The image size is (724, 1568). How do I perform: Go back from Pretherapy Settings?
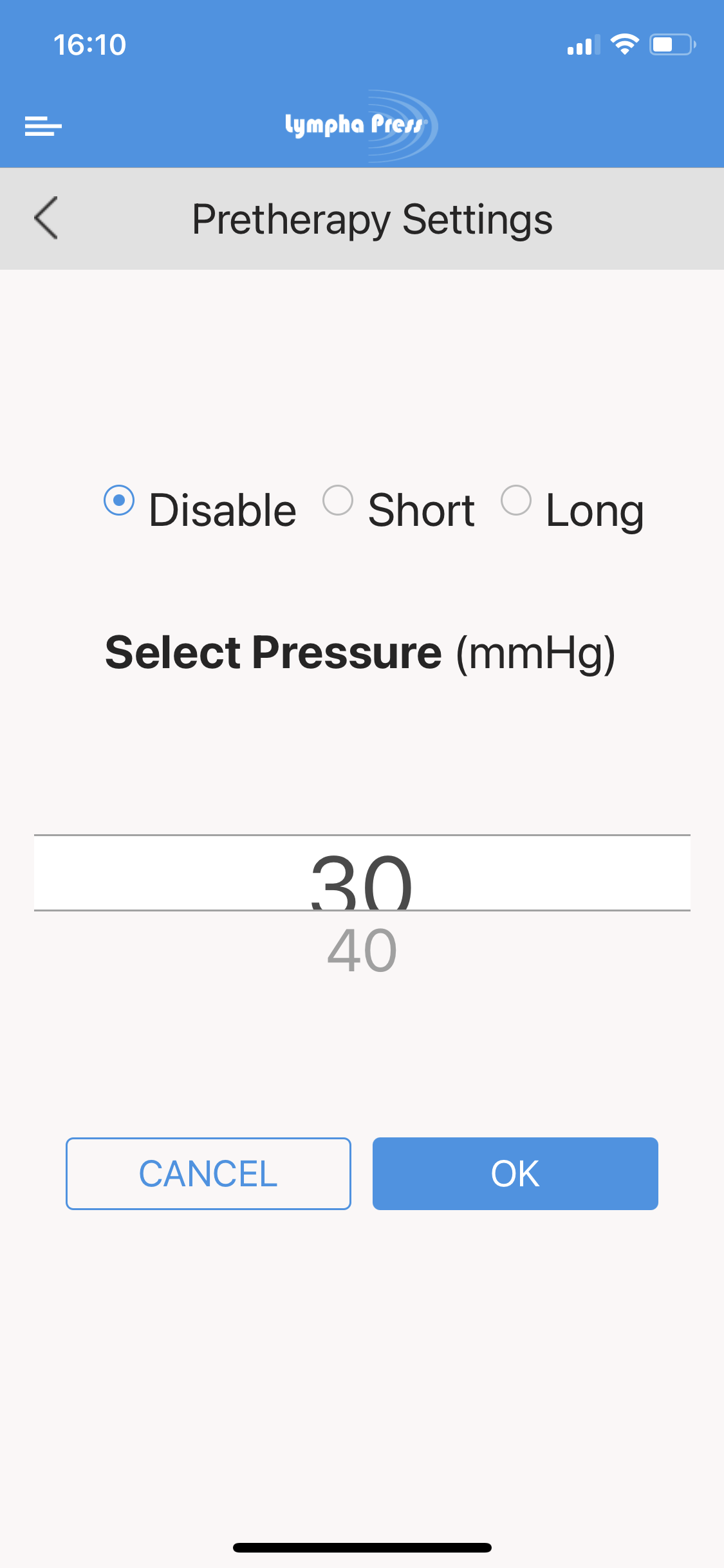(46, 218)
